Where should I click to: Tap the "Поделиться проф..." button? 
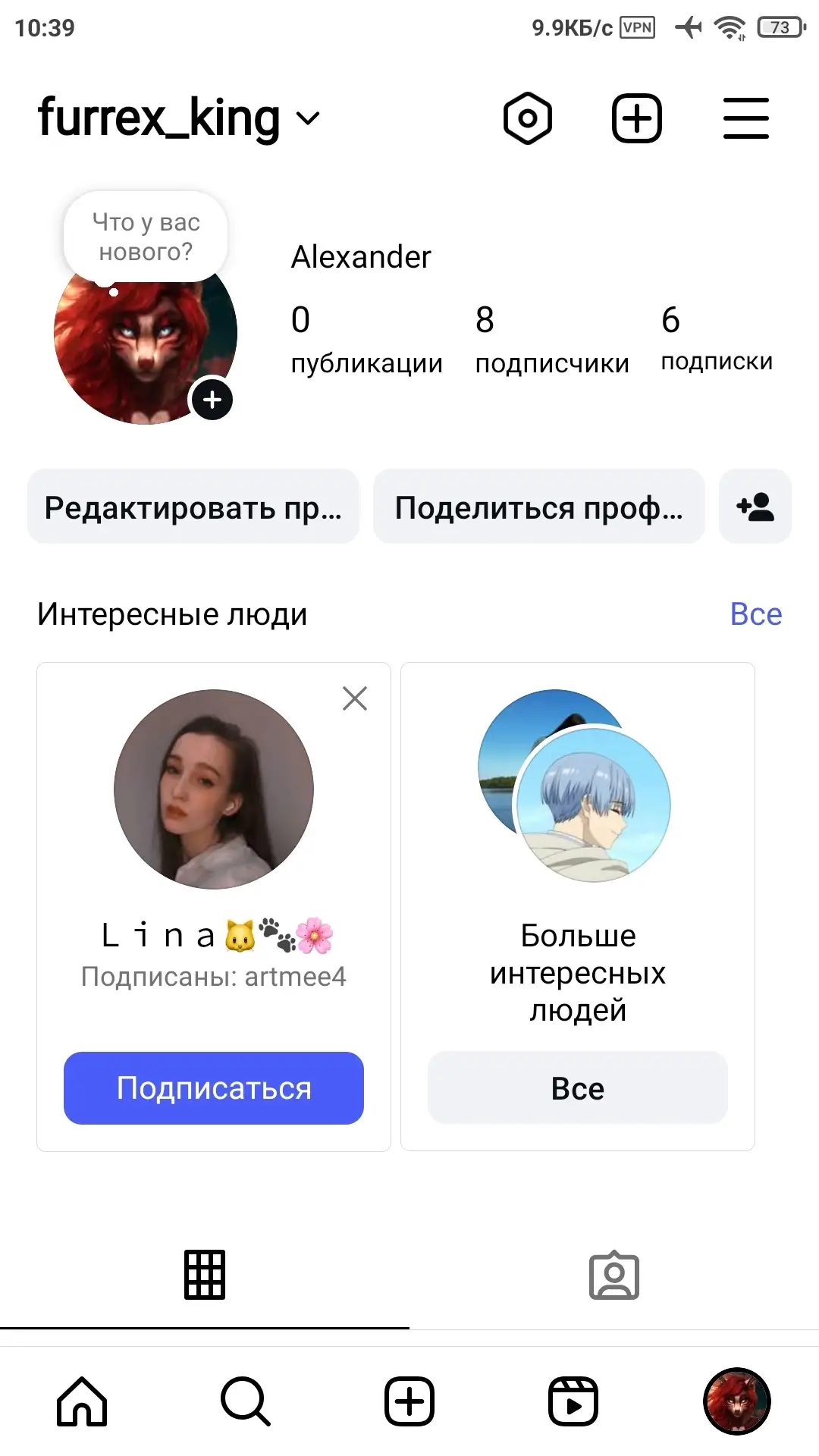539,507
